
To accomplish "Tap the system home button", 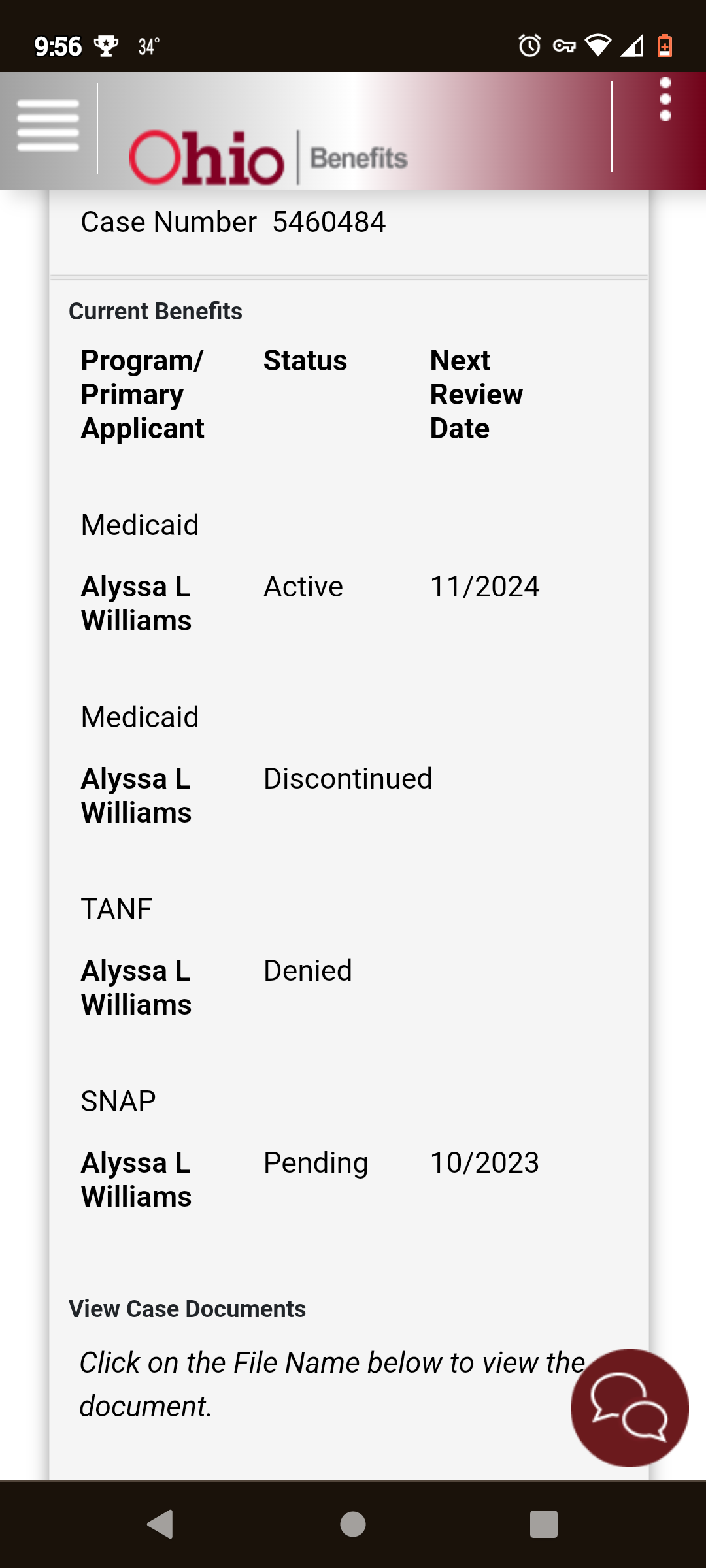I will click(x=353, y=1524).
